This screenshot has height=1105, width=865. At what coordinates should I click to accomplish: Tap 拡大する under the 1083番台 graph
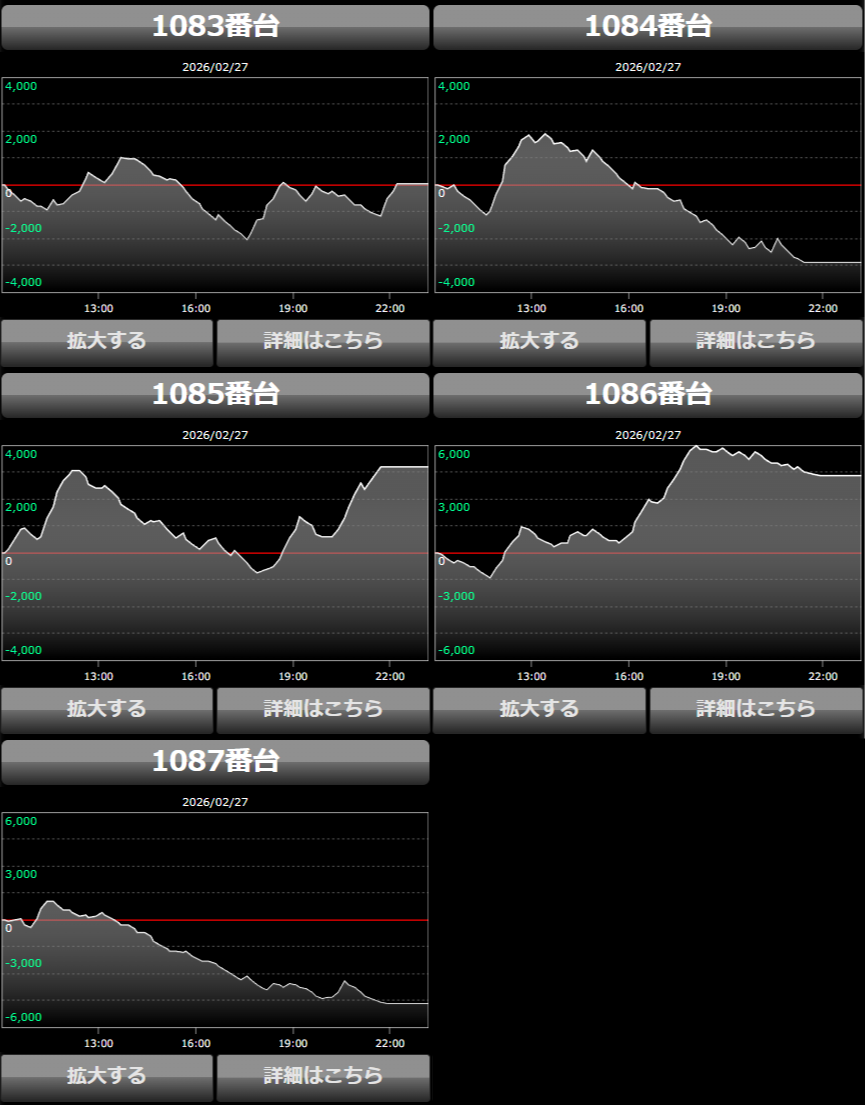[x=107, y=342]
